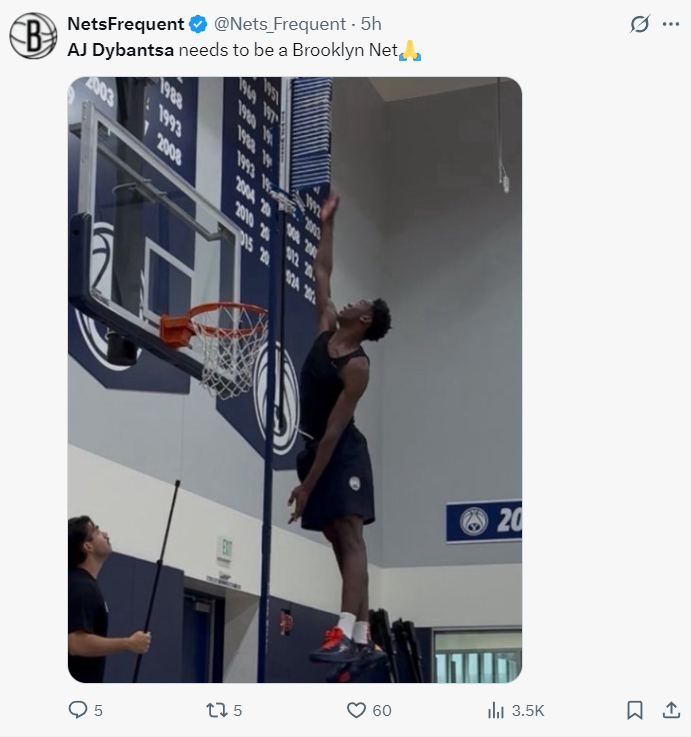
Task: Bookmark this post
Action: pos(634,710)
